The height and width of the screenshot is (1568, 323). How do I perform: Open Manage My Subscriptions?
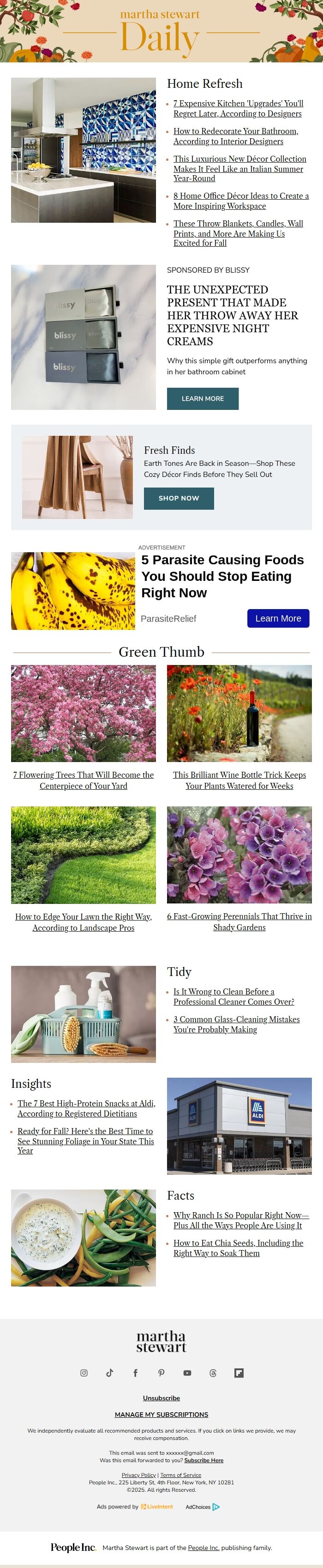[161, 1414]
